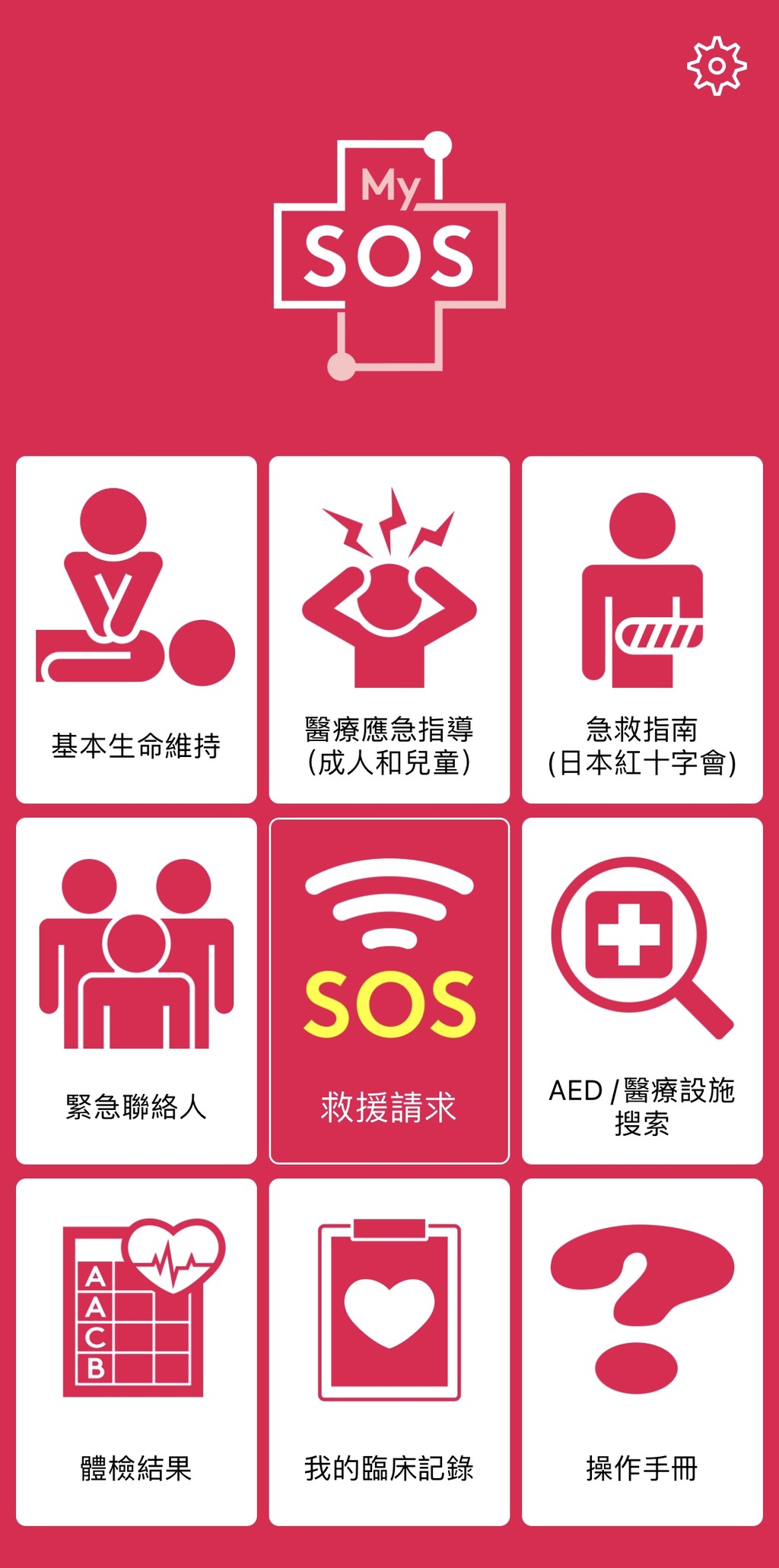Open 我的臨床記錄
Screen dimensions: 779x1568
point(389,1352)
